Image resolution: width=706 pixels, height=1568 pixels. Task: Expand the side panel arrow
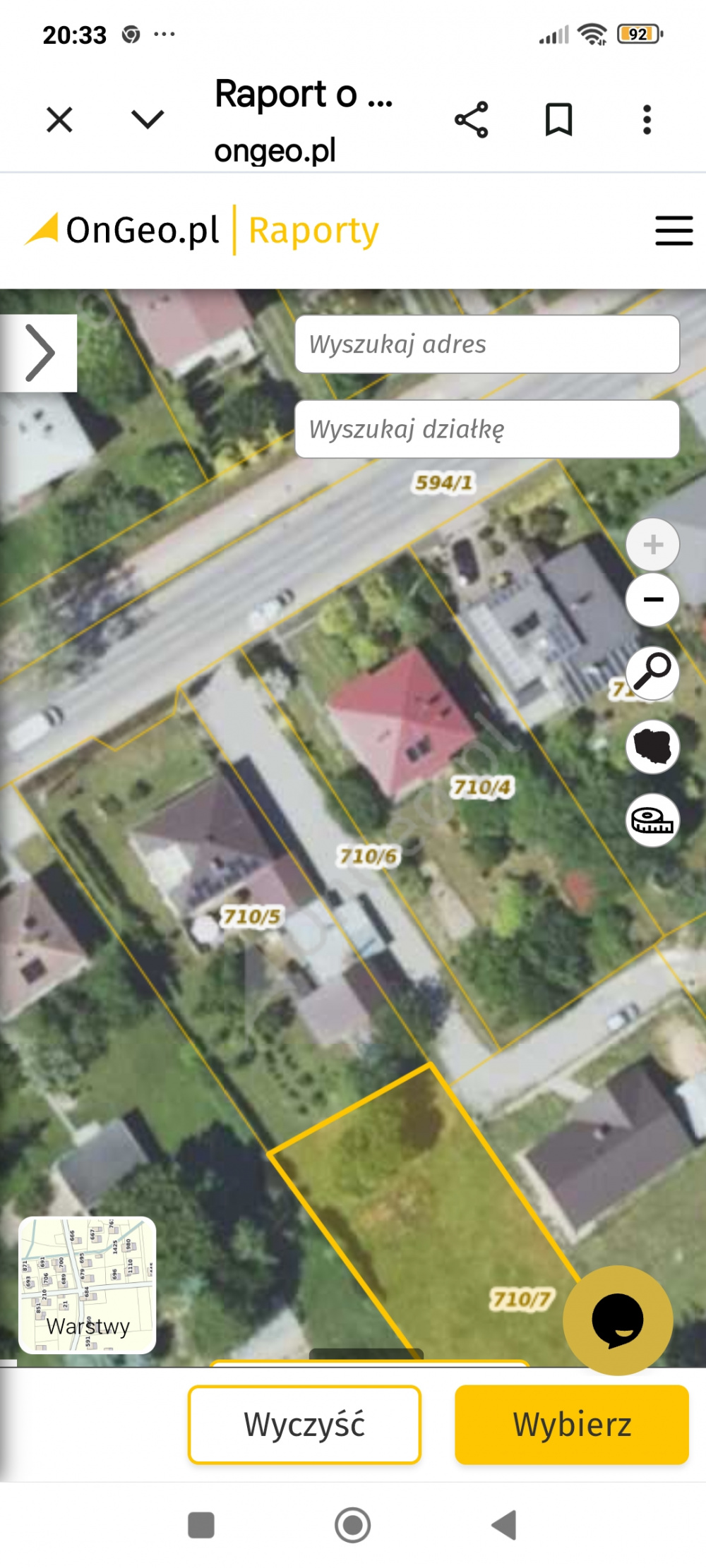pyautogui.click(x=40, y=353)
